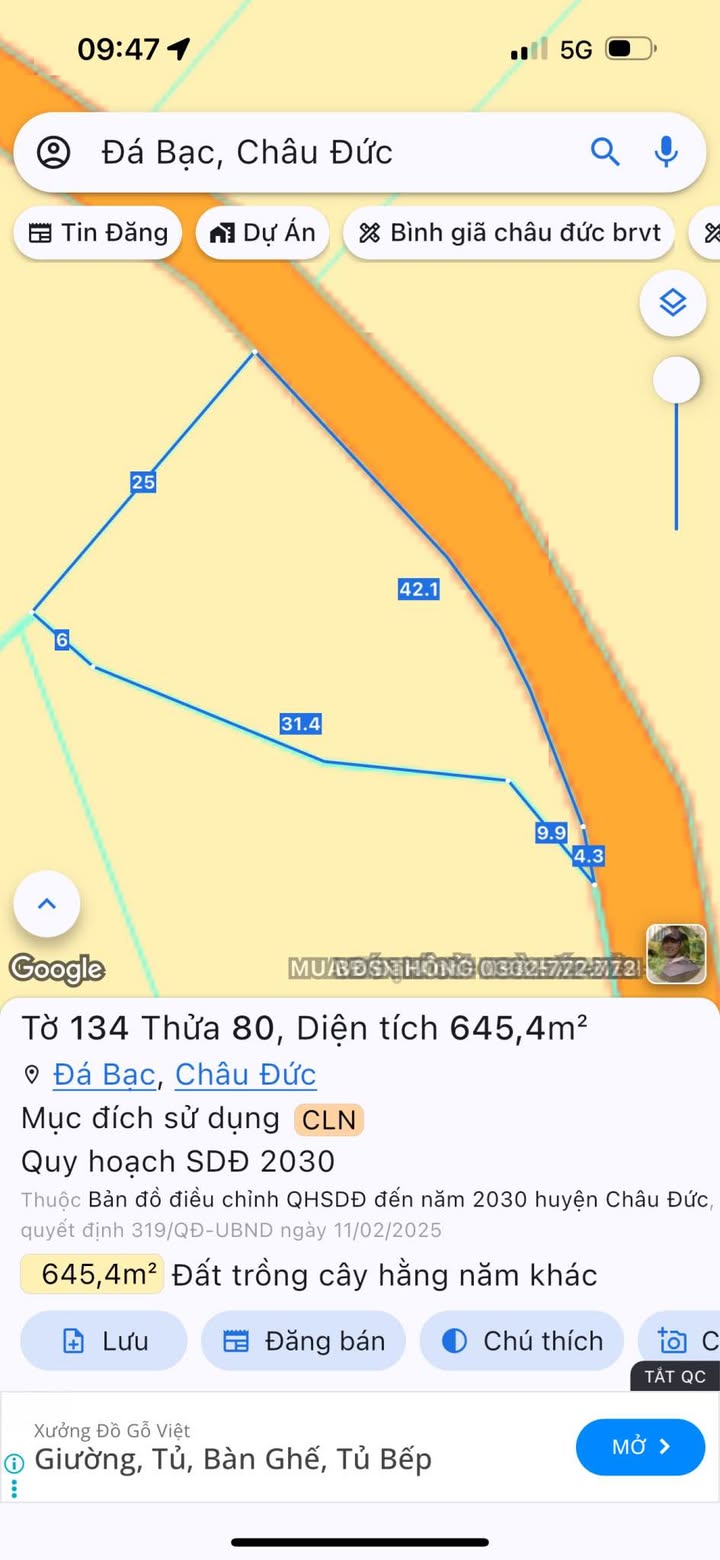Tap Đăng bán to list for sale
720x1560 pixels.
(303, 1341)
